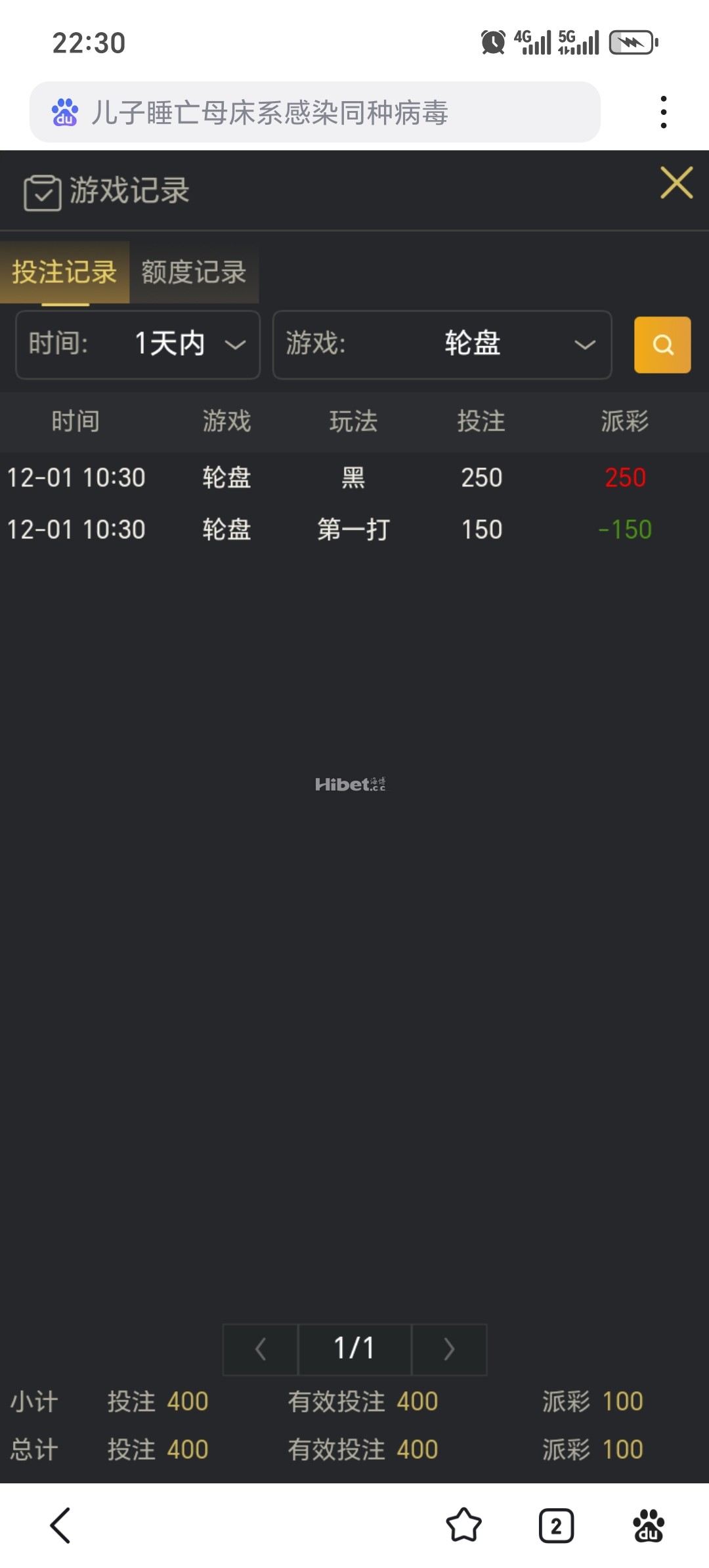Screen dimensions: 709x1568
Task: Select the 投注记录 tab
Action: click(64, 272)
